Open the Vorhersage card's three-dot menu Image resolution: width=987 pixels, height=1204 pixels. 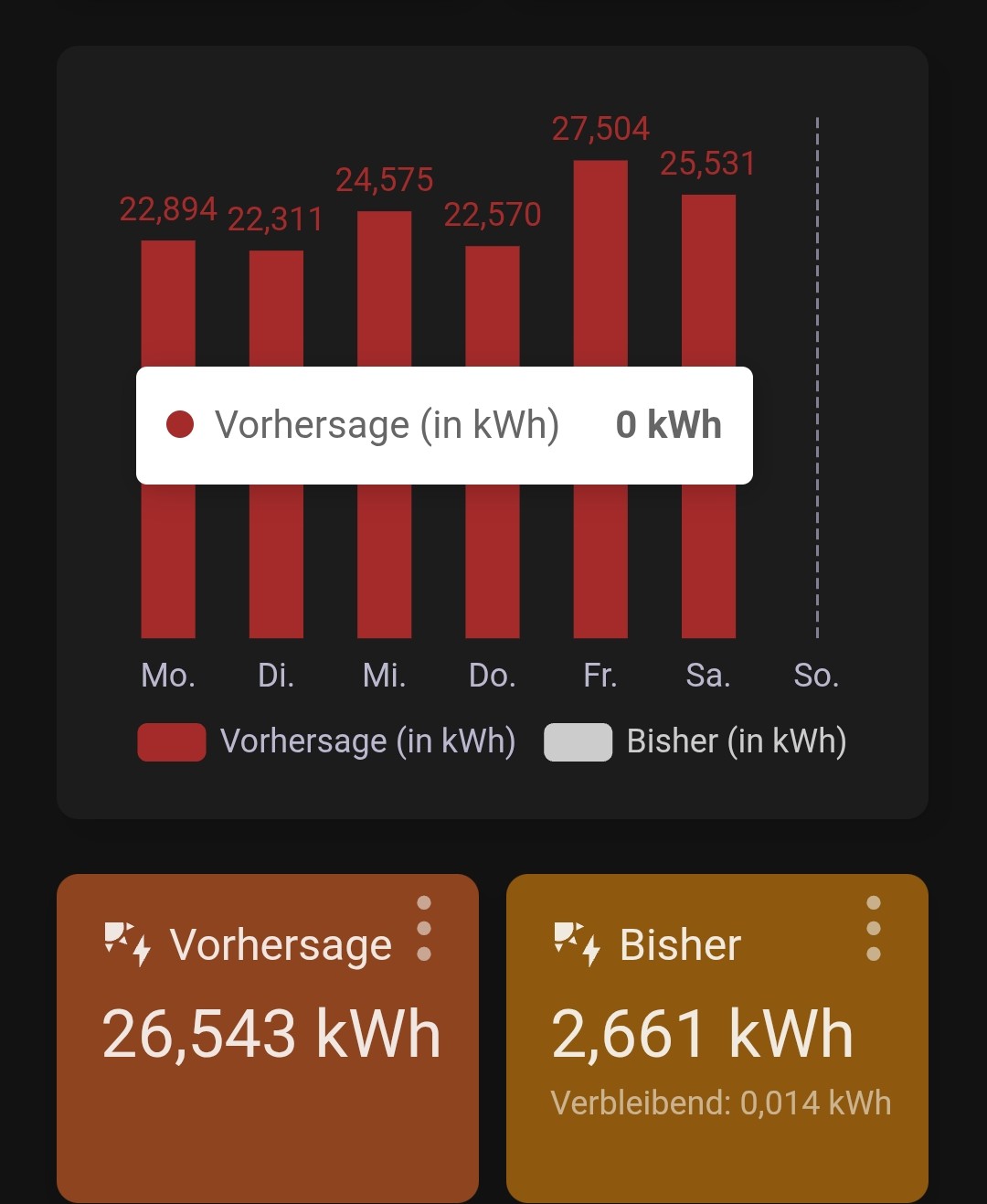click(x=423, y=928)
